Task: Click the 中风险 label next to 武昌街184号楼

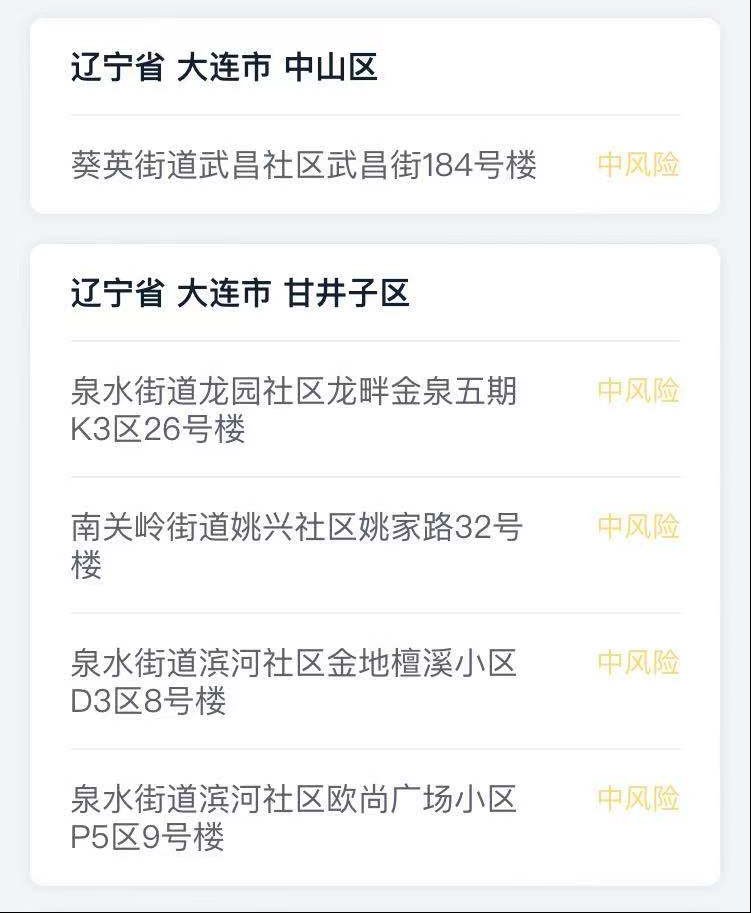Action: [x=640, y=166]
